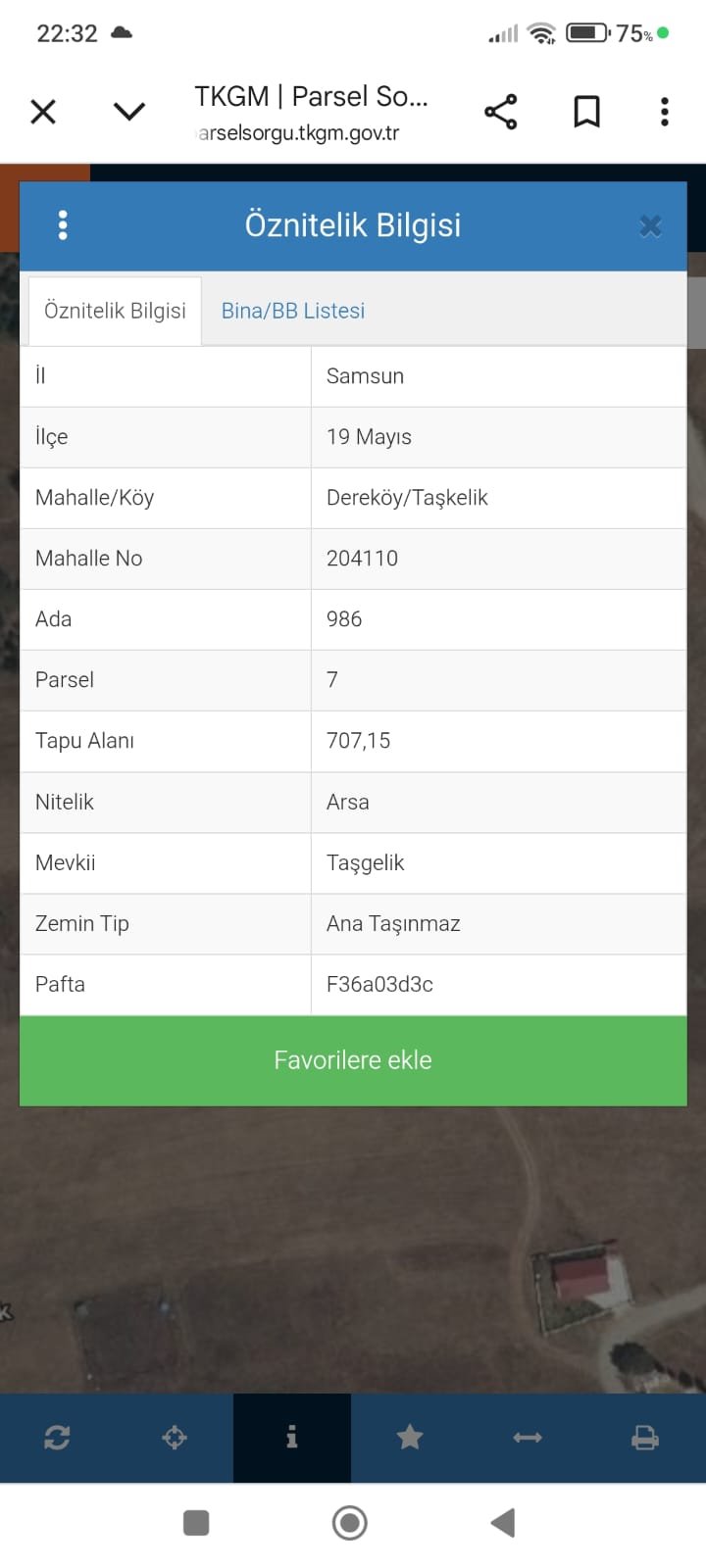The height and width of the screenshot is (1568, 706).
Task: Open the Öznitelik Bilgisi panel options menu
Action: pyautogui.click(x=63, y=225)
